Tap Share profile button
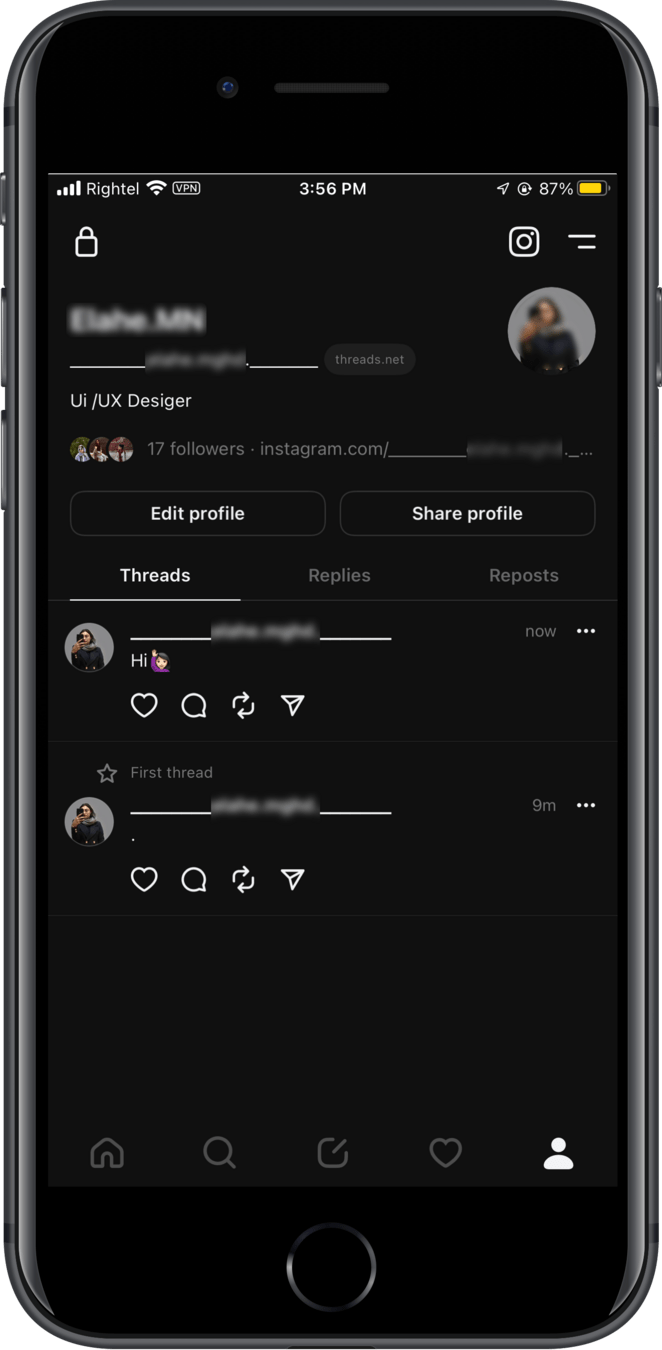This screenshot has height=1350, width=662. click(x=467, y=513)
